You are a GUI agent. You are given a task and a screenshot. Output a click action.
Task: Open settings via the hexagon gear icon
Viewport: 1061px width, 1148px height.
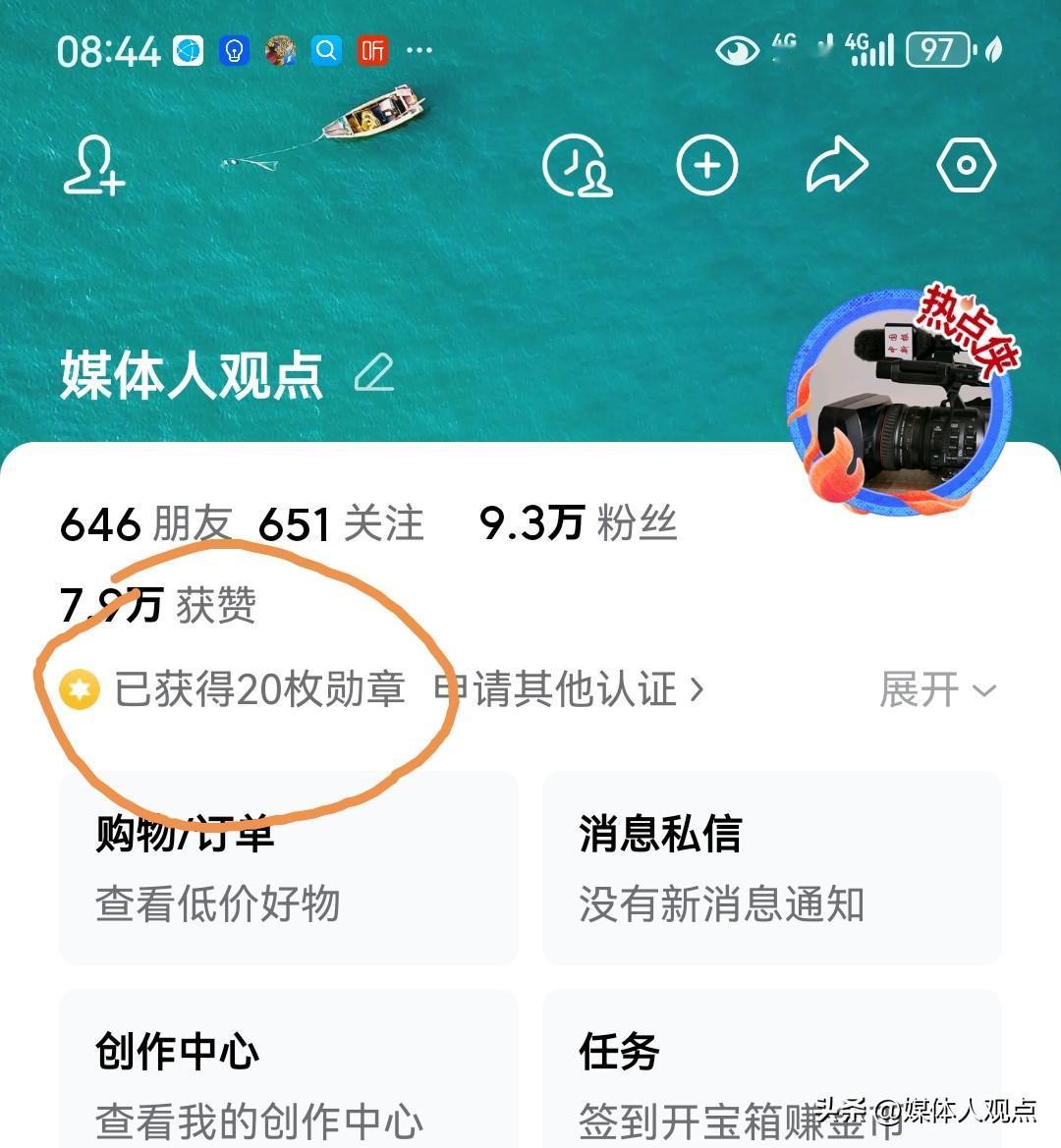click(966, 165)
